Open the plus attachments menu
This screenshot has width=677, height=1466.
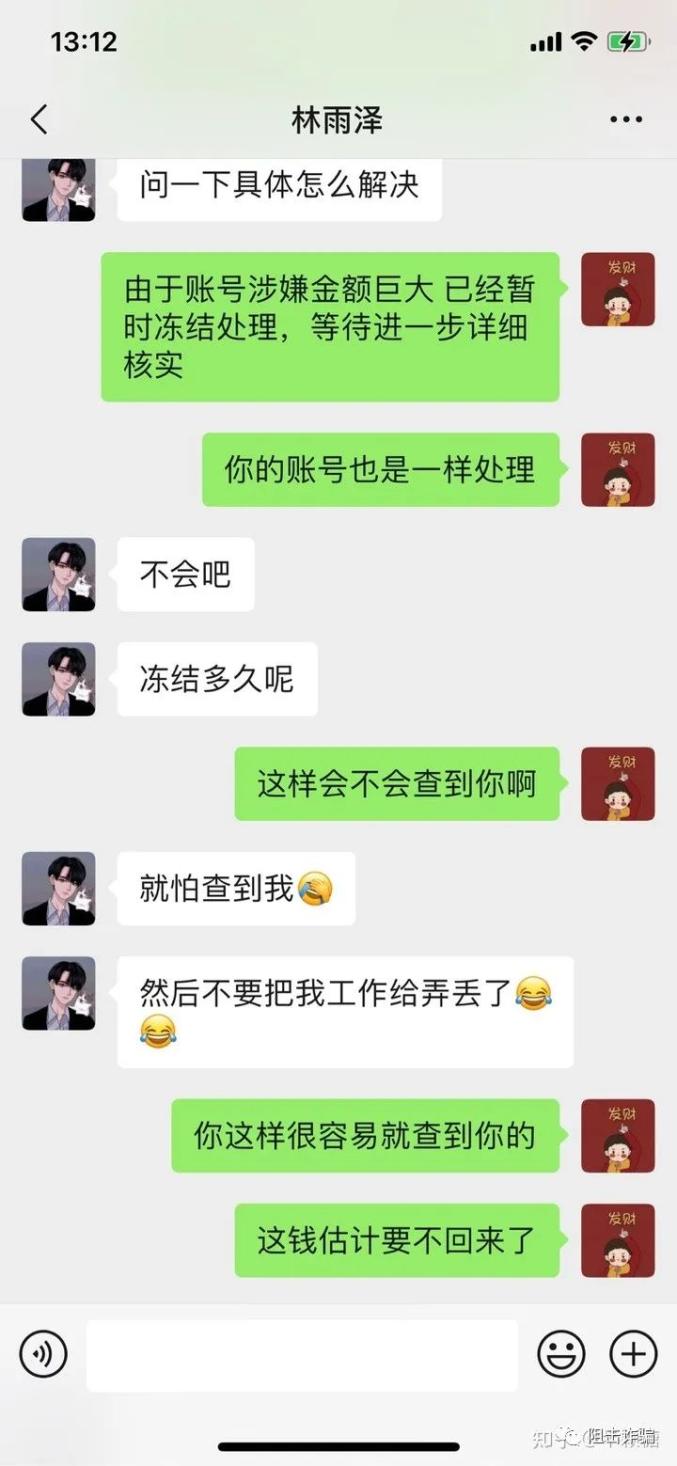pyautogui.click(x=633, y=1355)
